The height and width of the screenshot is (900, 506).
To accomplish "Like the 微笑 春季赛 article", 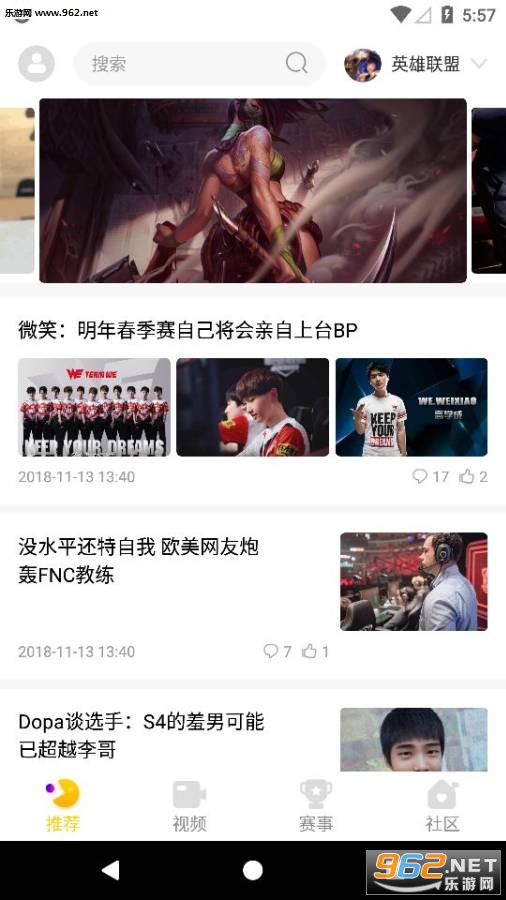I will tap(473, 476).
